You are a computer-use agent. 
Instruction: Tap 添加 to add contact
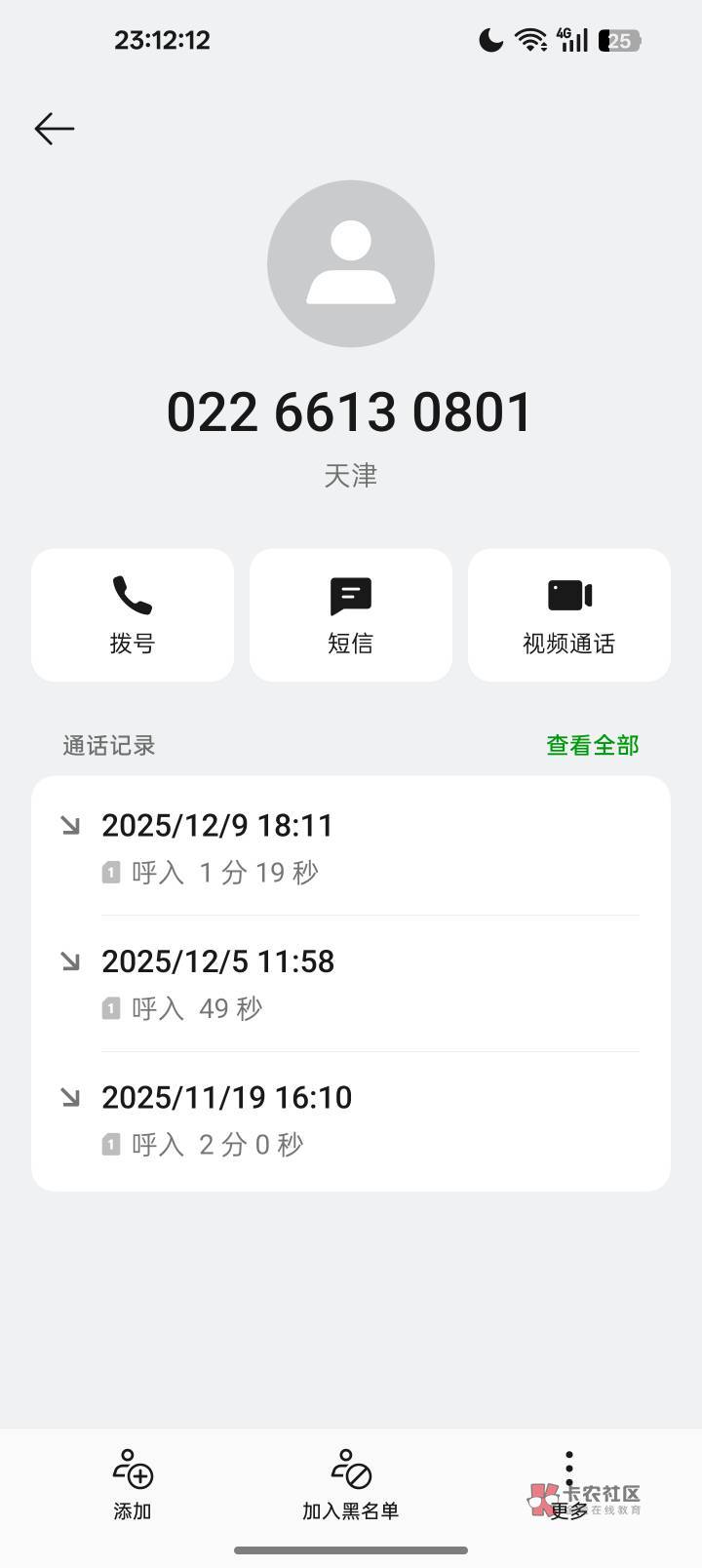(133, 1485)
